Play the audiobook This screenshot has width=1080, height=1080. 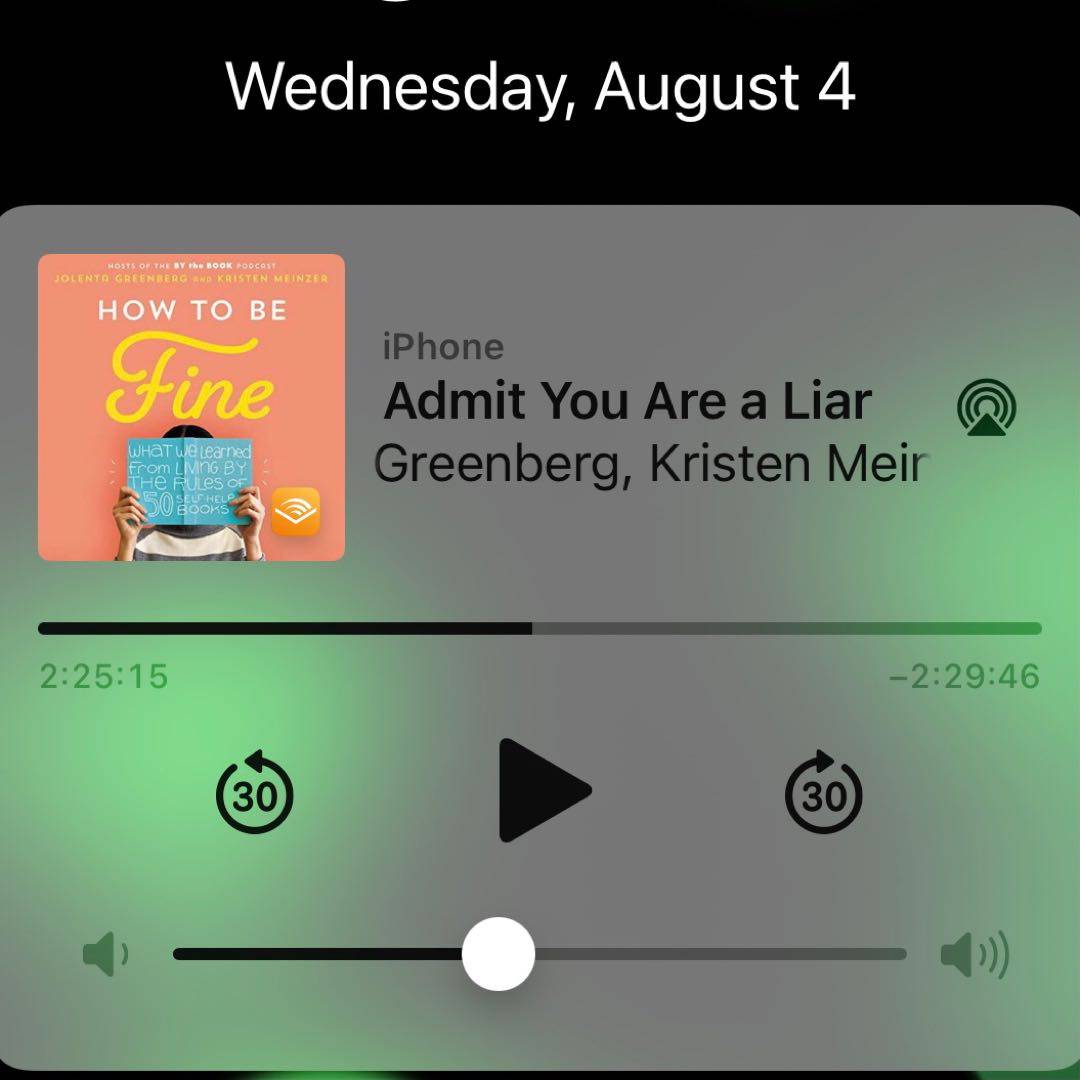pos(544,791)
